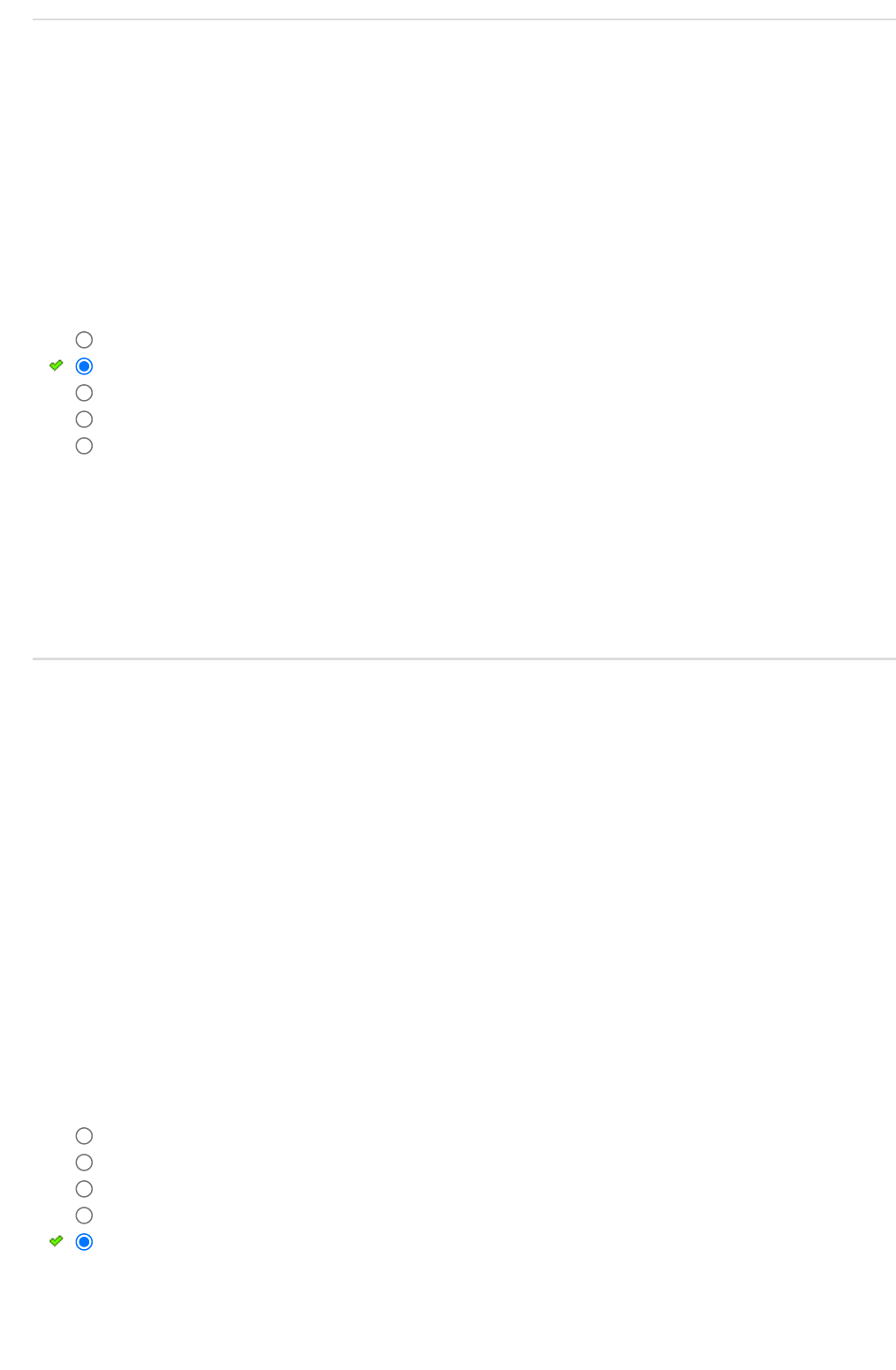Select the first answer option of the top question
This screenshot has width=896, height=1370.
pos(84,340)
